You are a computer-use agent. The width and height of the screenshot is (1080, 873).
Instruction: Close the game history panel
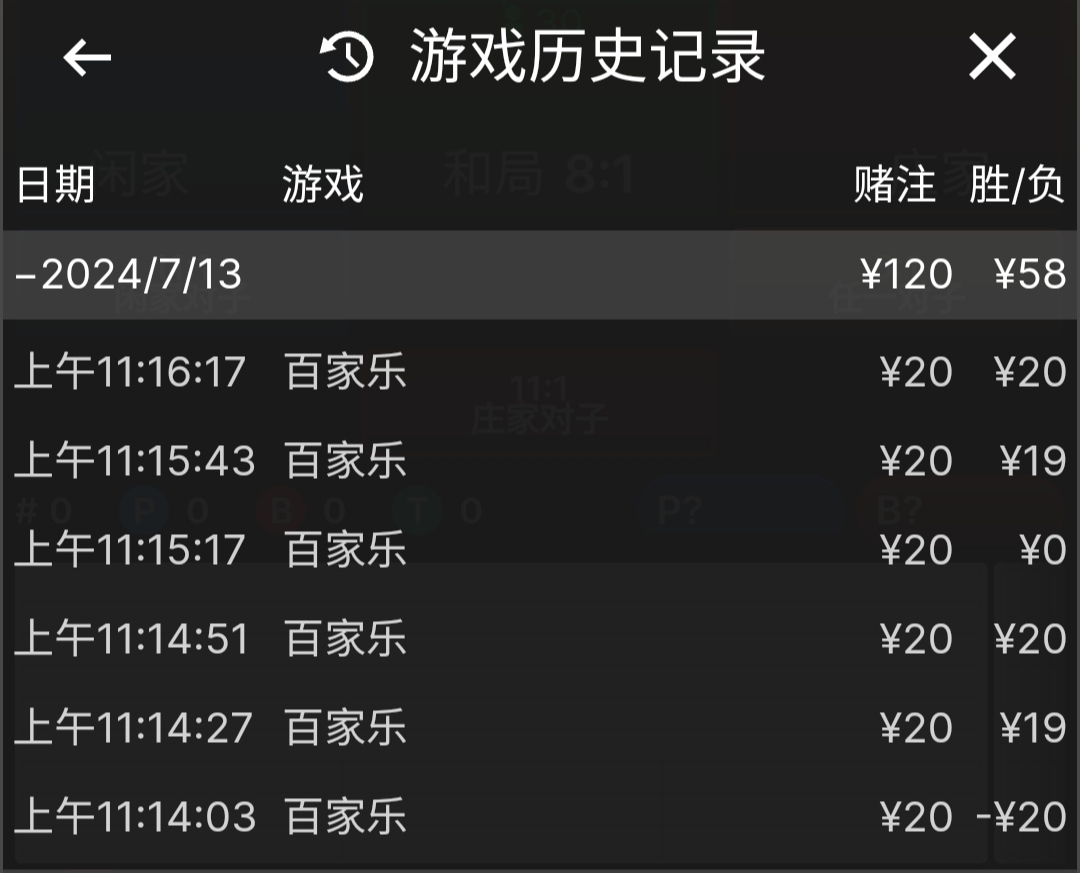point(992,57)
